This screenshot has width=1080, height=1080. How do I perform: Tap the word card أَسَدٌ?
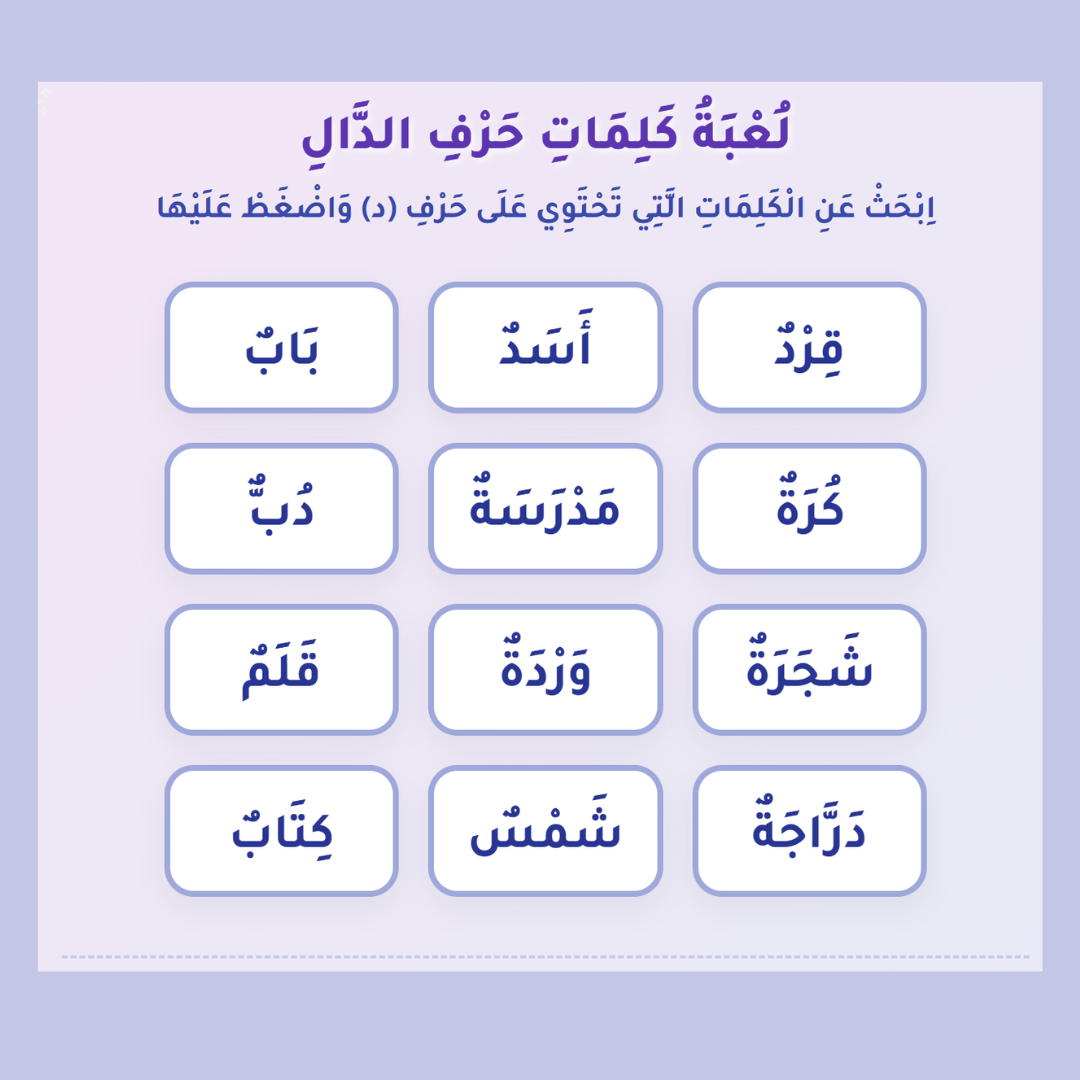545,347
